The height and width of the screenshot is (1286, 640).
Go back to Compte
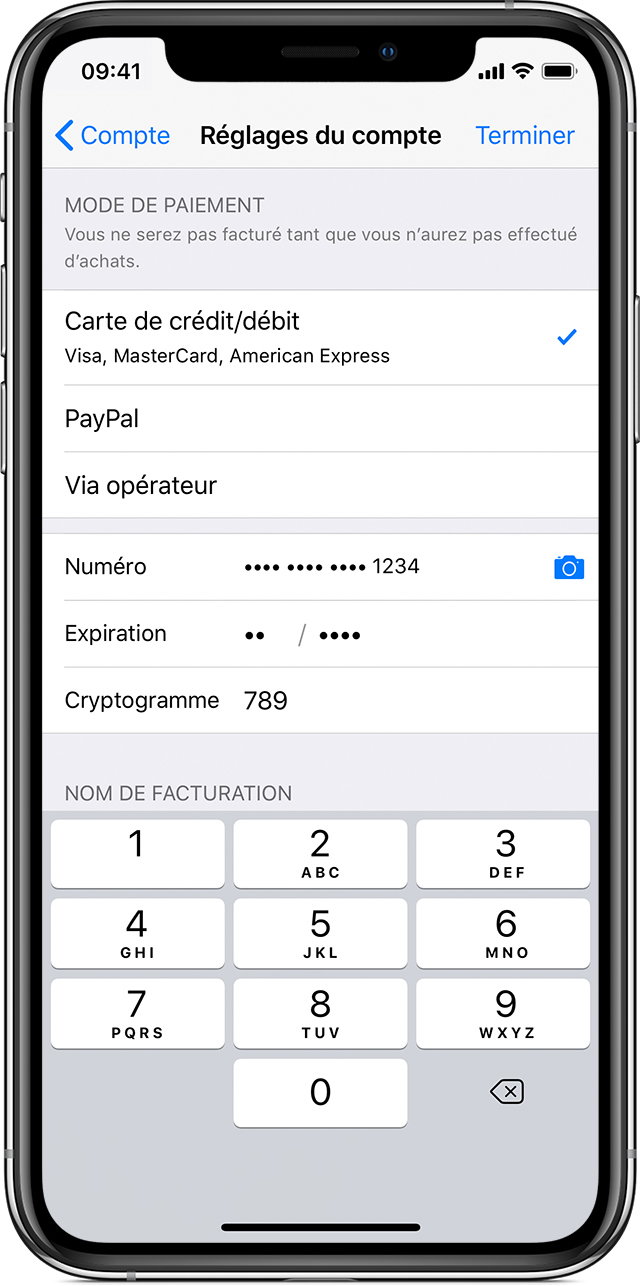(x=112, y=136)
